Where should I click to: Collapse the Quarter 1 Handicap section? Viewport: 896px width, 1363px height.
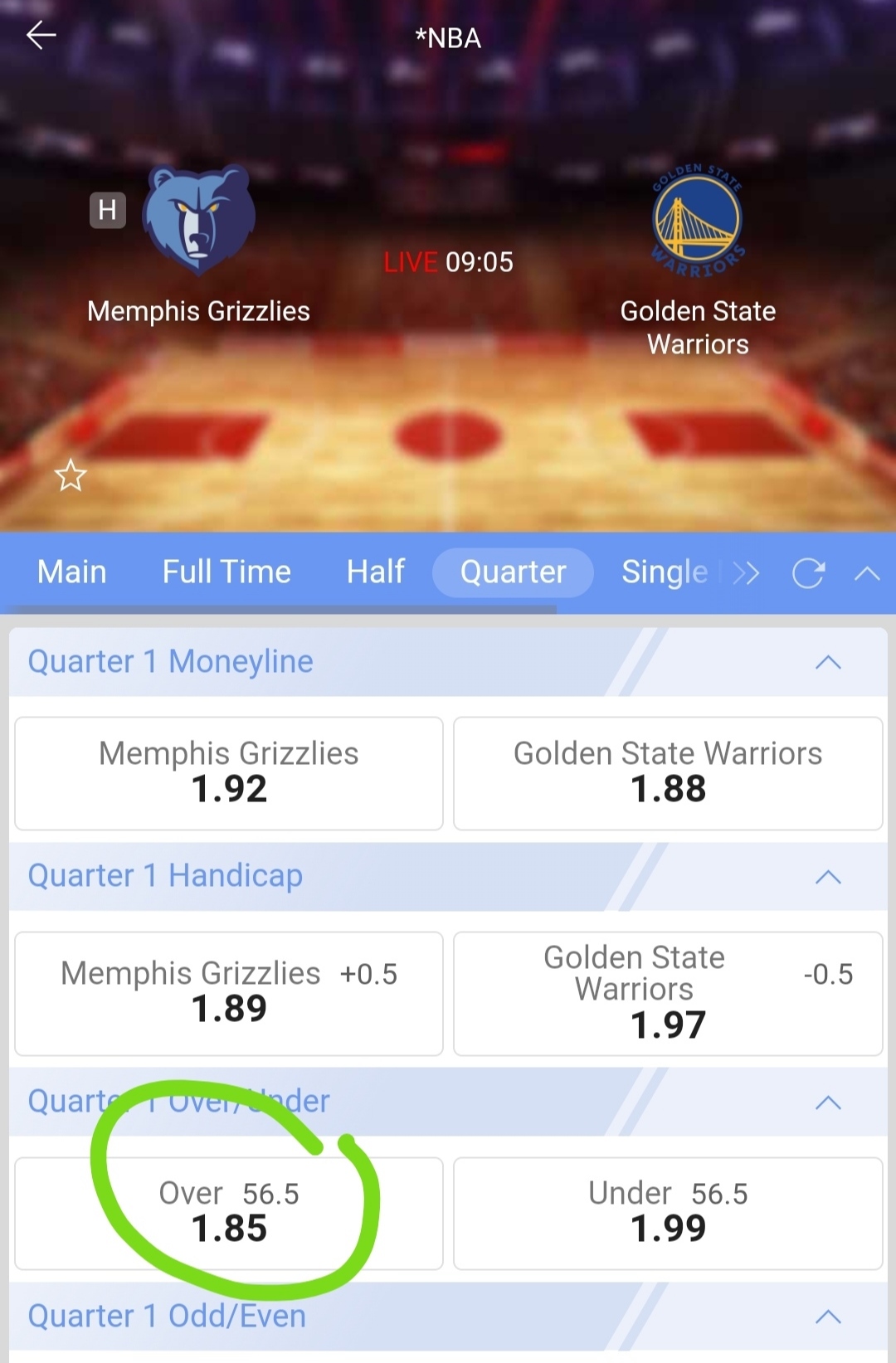pos(828,877)
